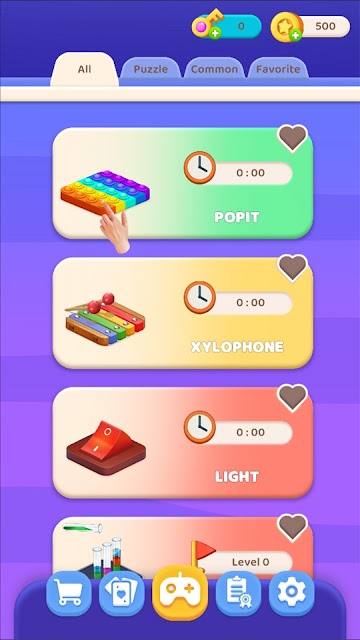Open the POPIT game card

183,183
